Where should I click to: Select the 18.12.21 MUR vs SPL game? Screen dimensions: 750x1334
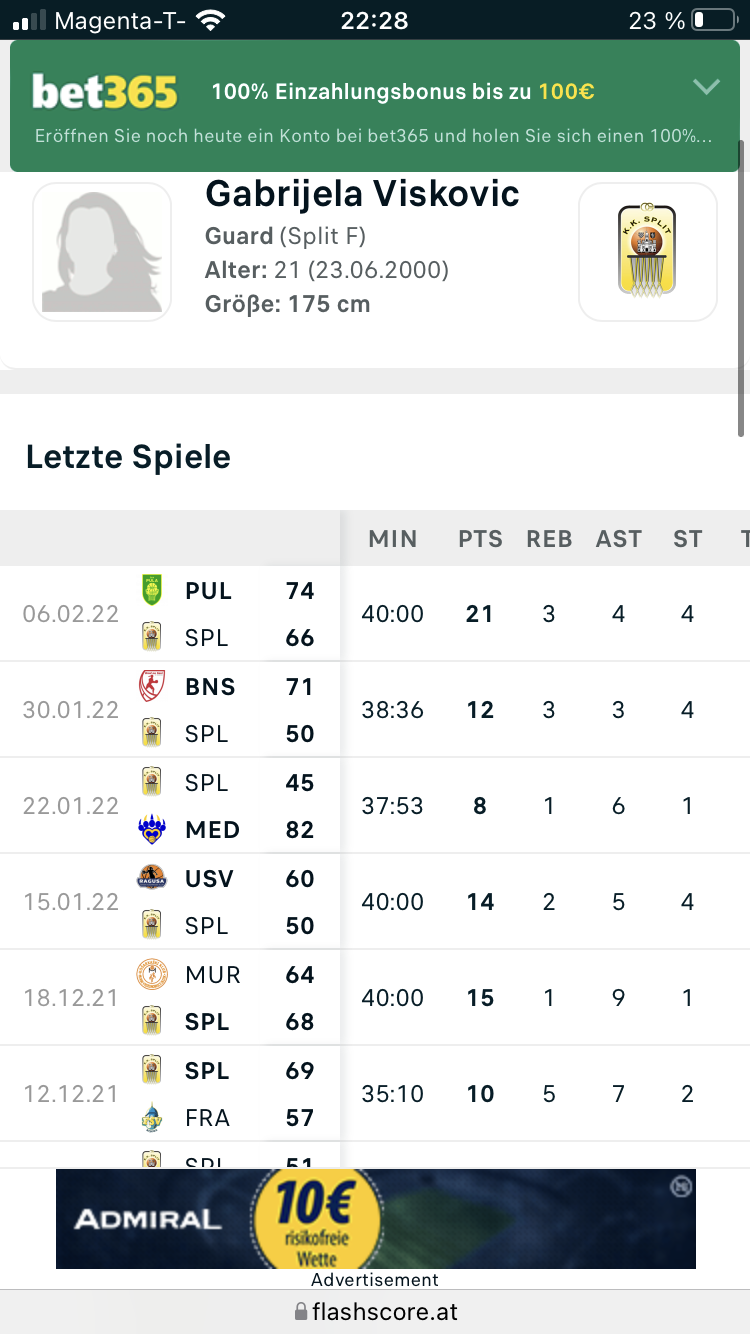coord(170,998)
